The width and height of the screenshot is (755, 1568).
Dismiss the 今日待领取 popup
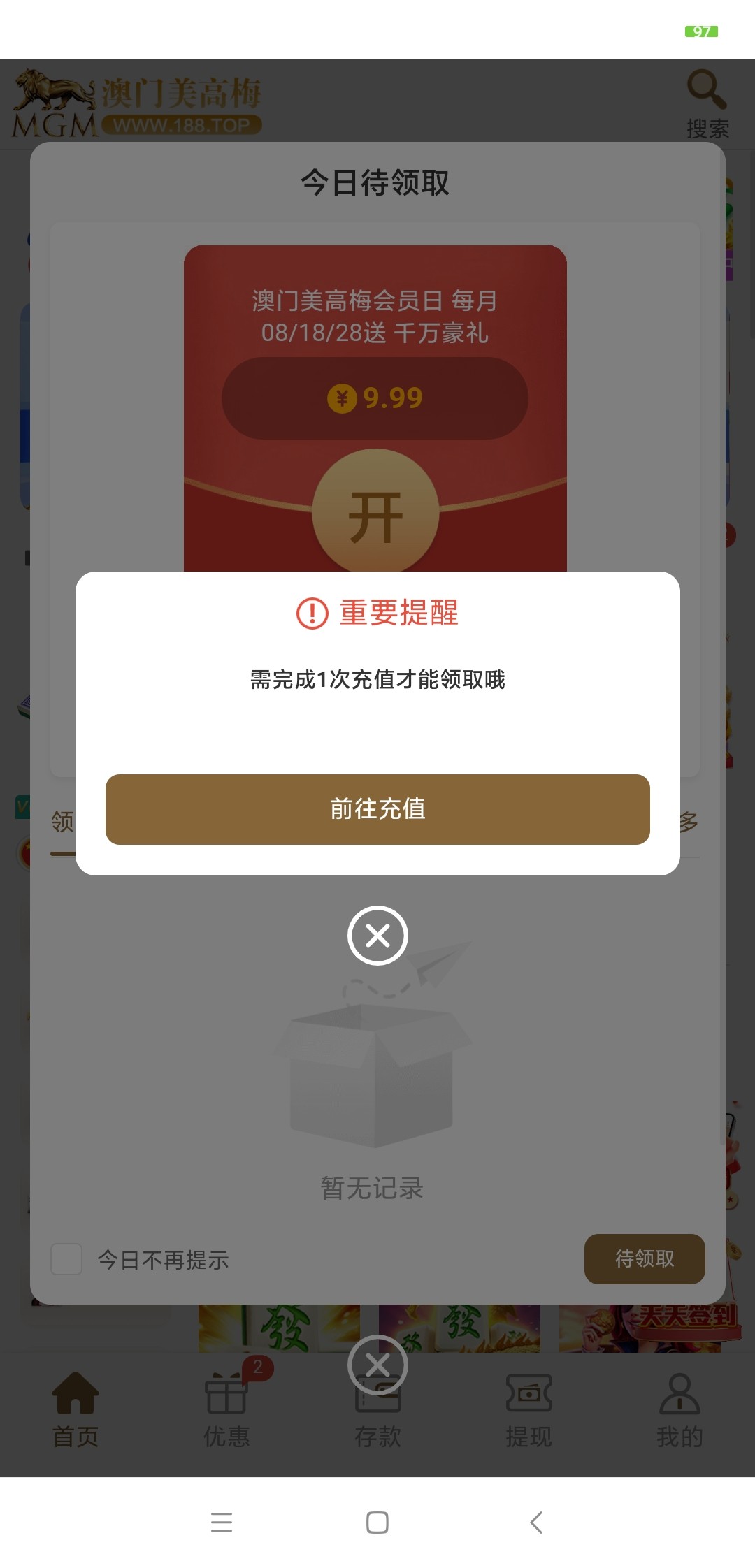click(377, 1364)
